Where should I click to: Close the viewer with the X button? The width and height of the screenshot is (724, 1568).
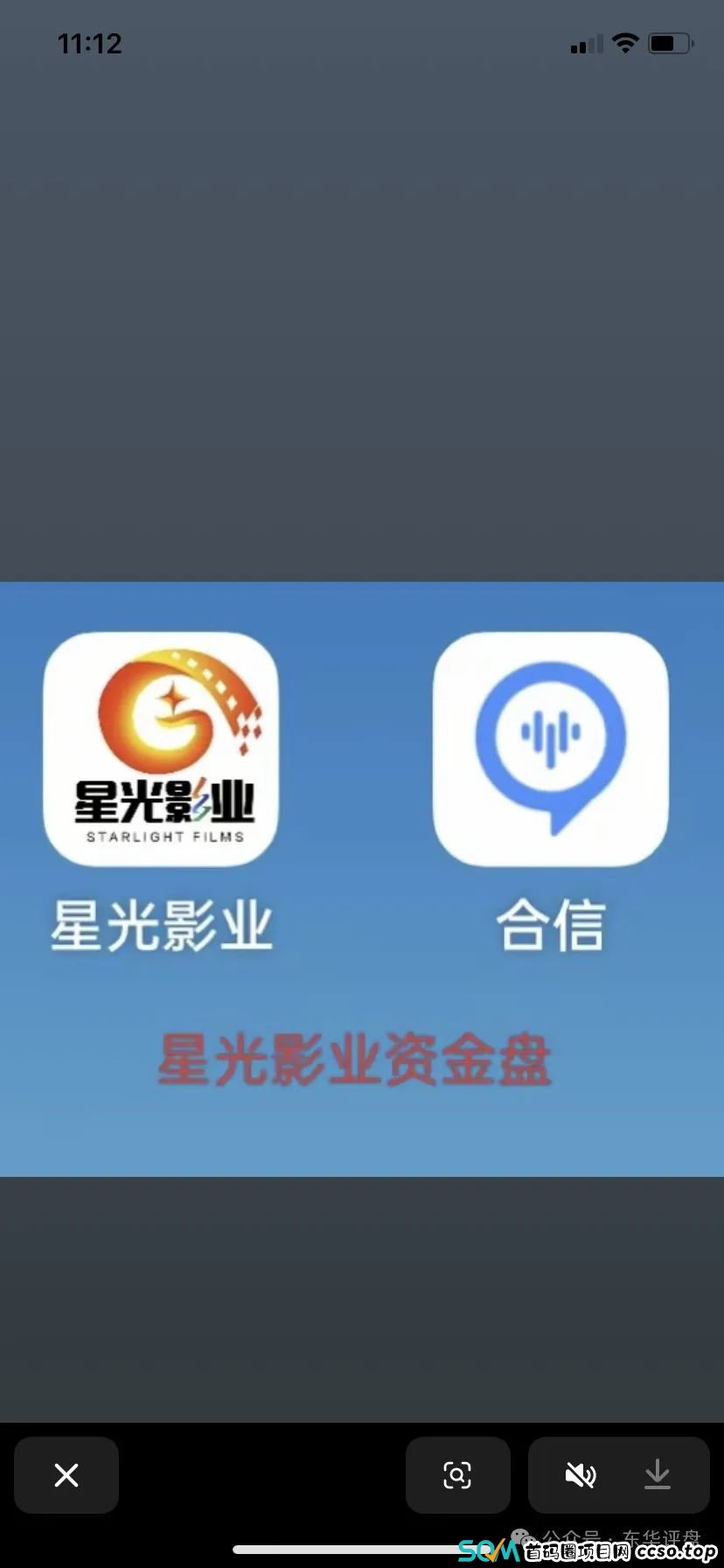coord(66,1474)
